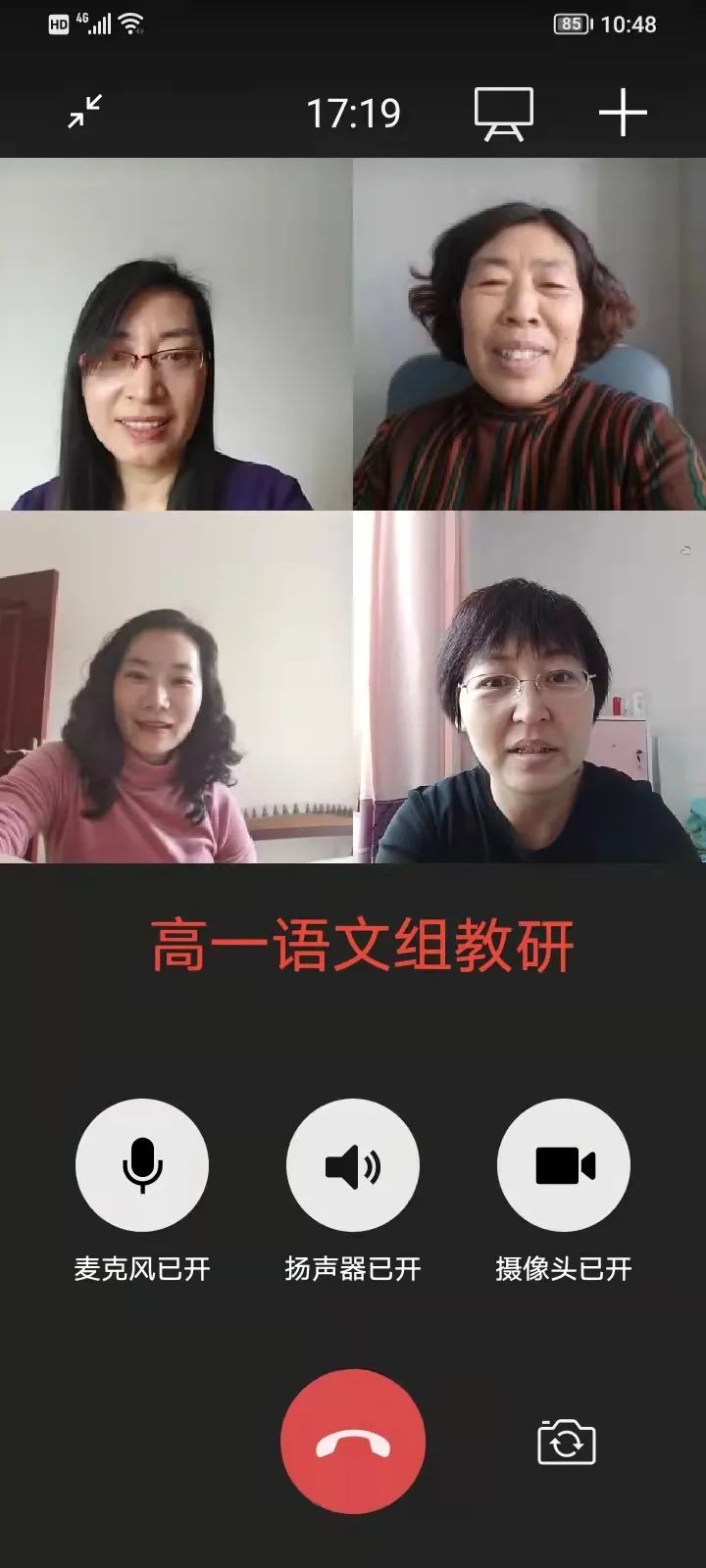Tap the WiFi icon in the status bar

132,24
